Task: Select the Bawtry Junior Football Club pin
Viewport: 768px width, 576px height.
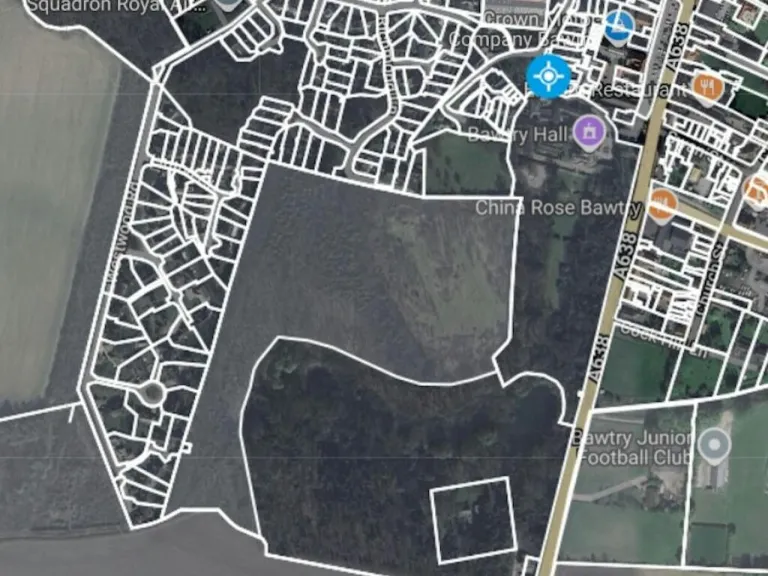Action: [714, 444]
